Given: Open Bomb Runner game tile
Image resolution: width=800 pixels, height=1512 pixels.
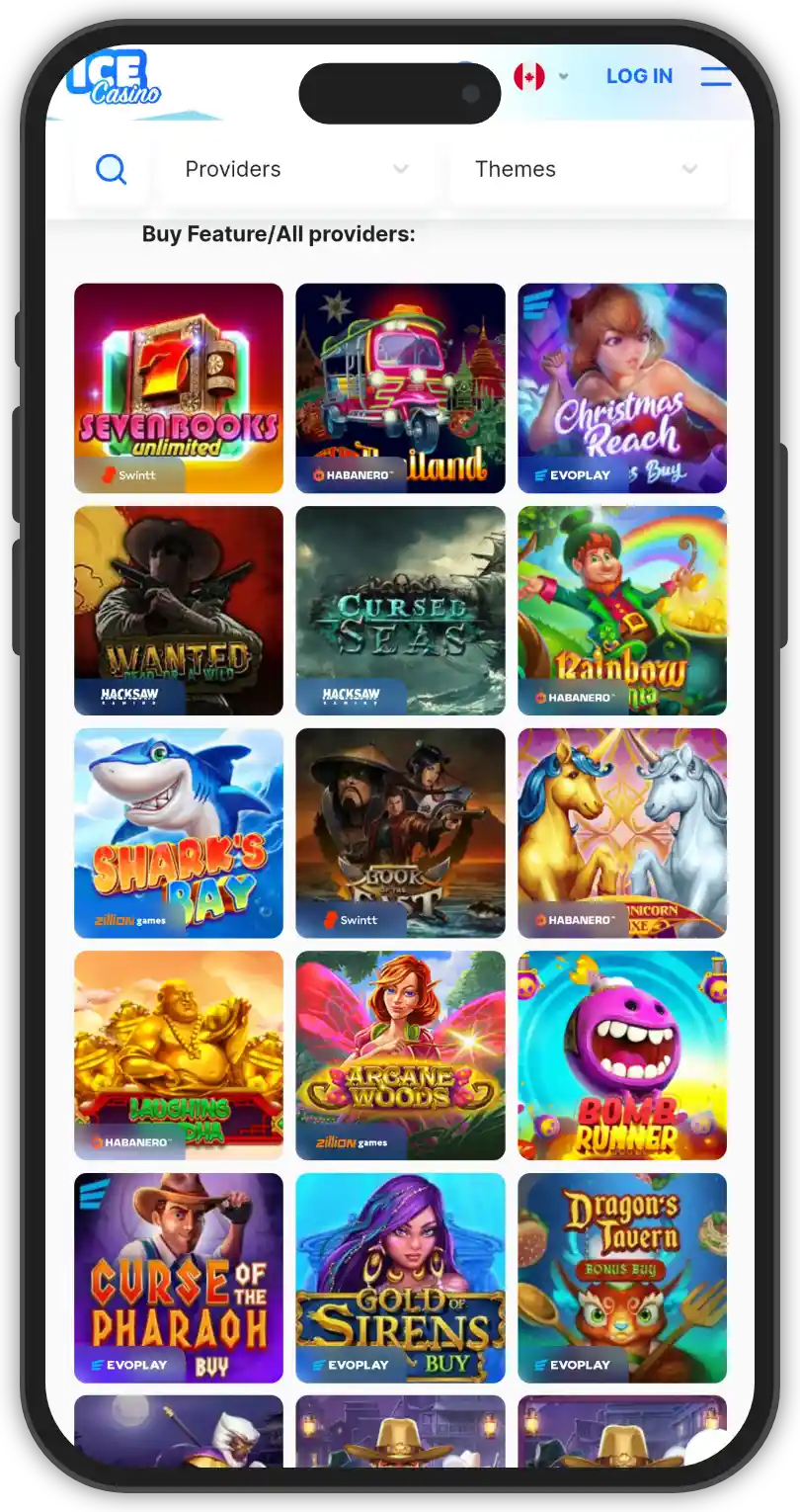Looking at the screenshot, I should [x=622, y=1054].
